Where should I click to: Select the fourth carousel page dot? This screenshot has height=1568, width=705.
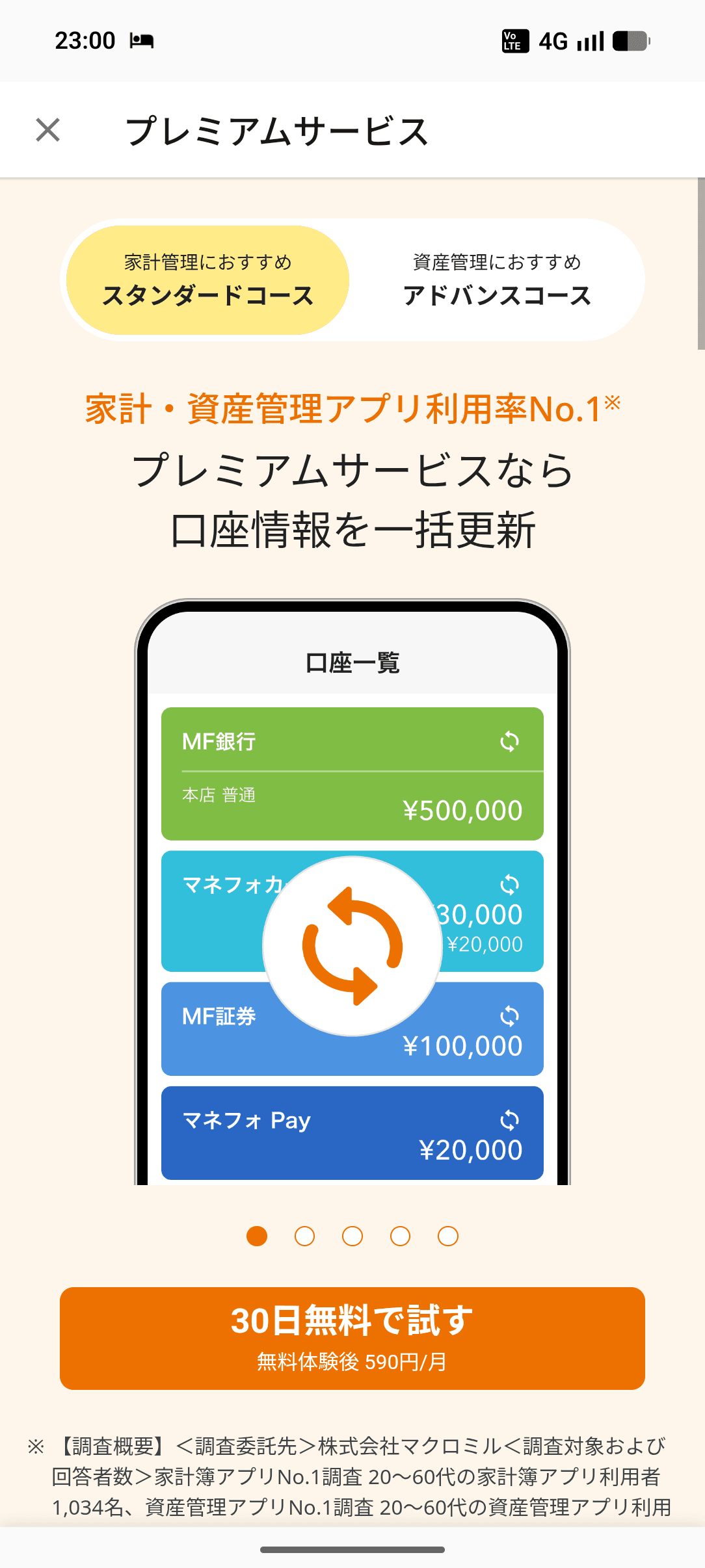pos(400,1236)
